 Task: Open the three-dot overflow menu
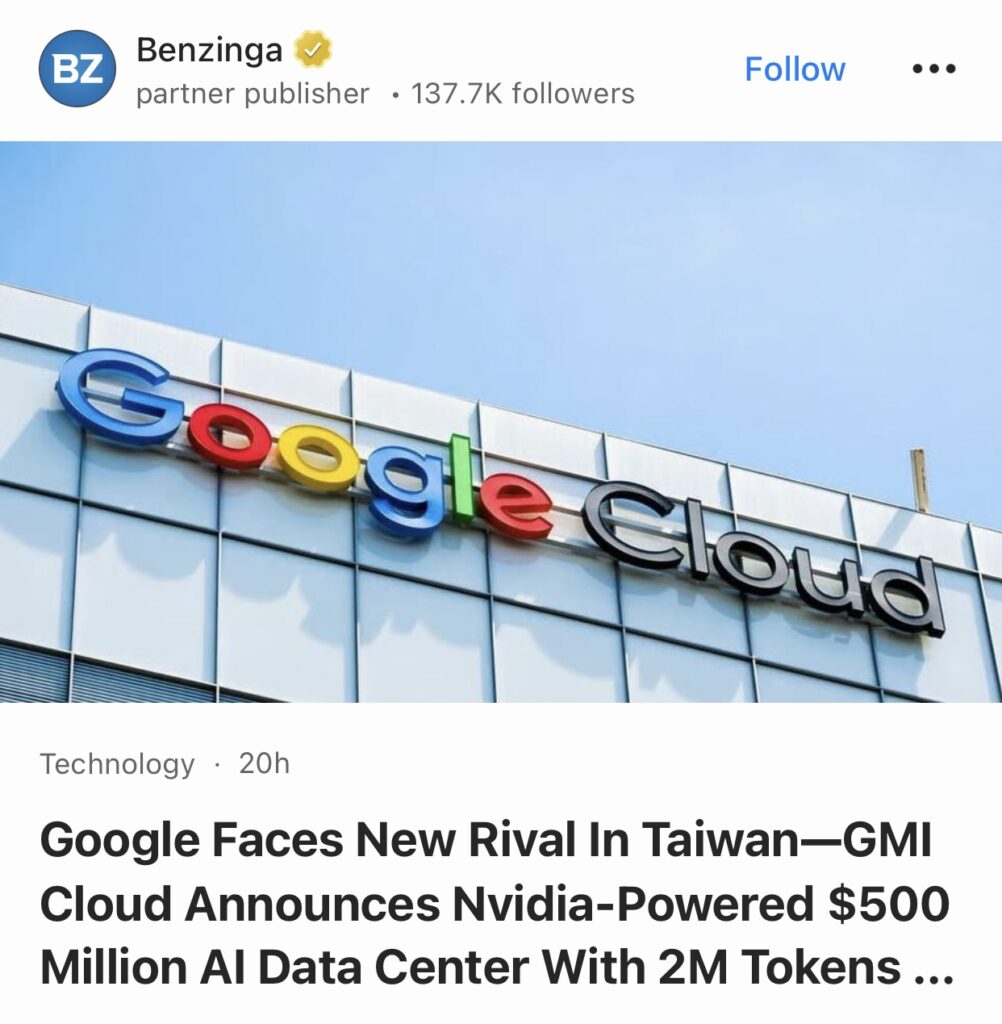click(x=934, y=70)
